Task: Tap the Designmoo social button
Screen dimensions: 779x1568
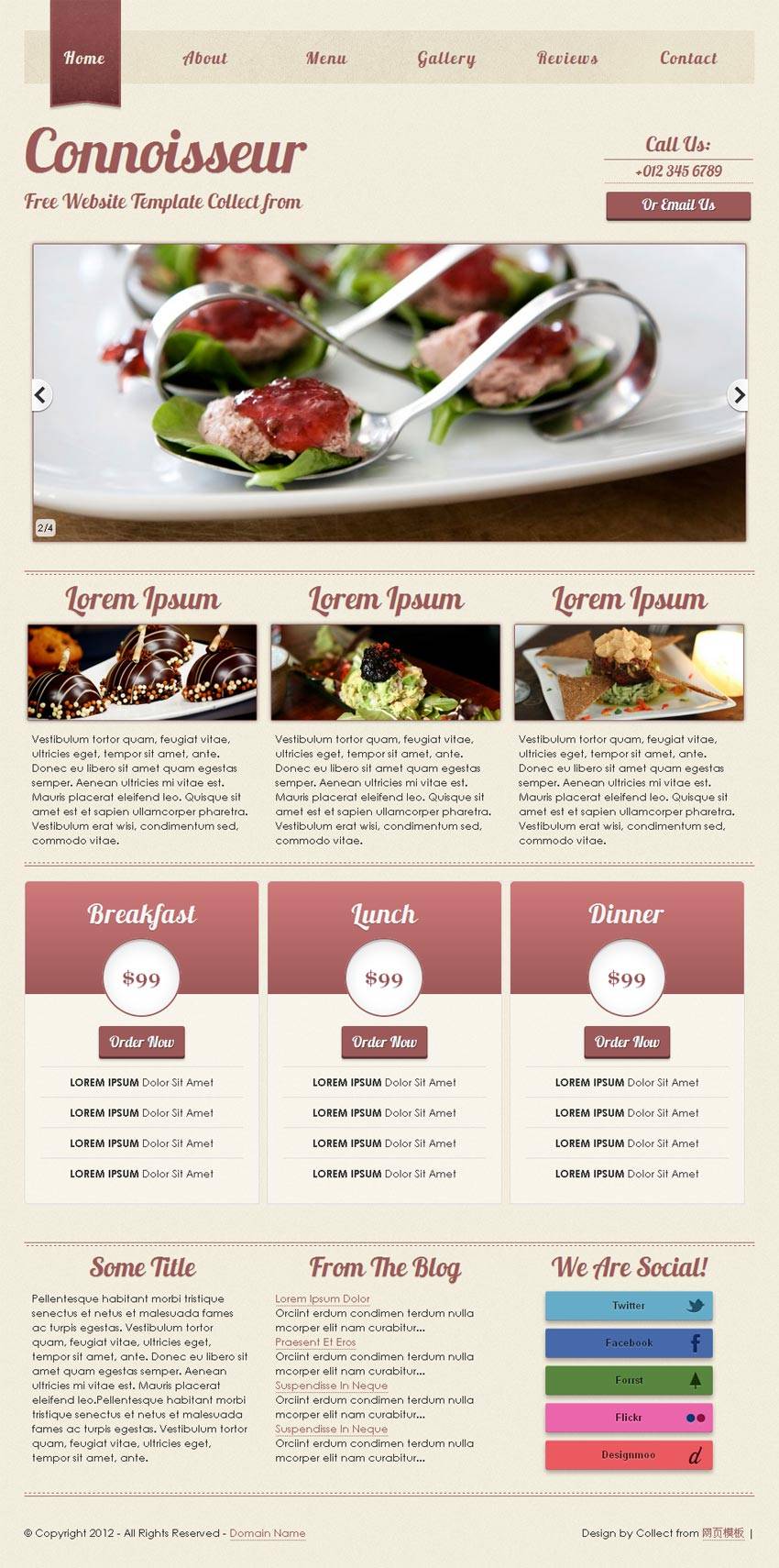Action: point(629,1455)
